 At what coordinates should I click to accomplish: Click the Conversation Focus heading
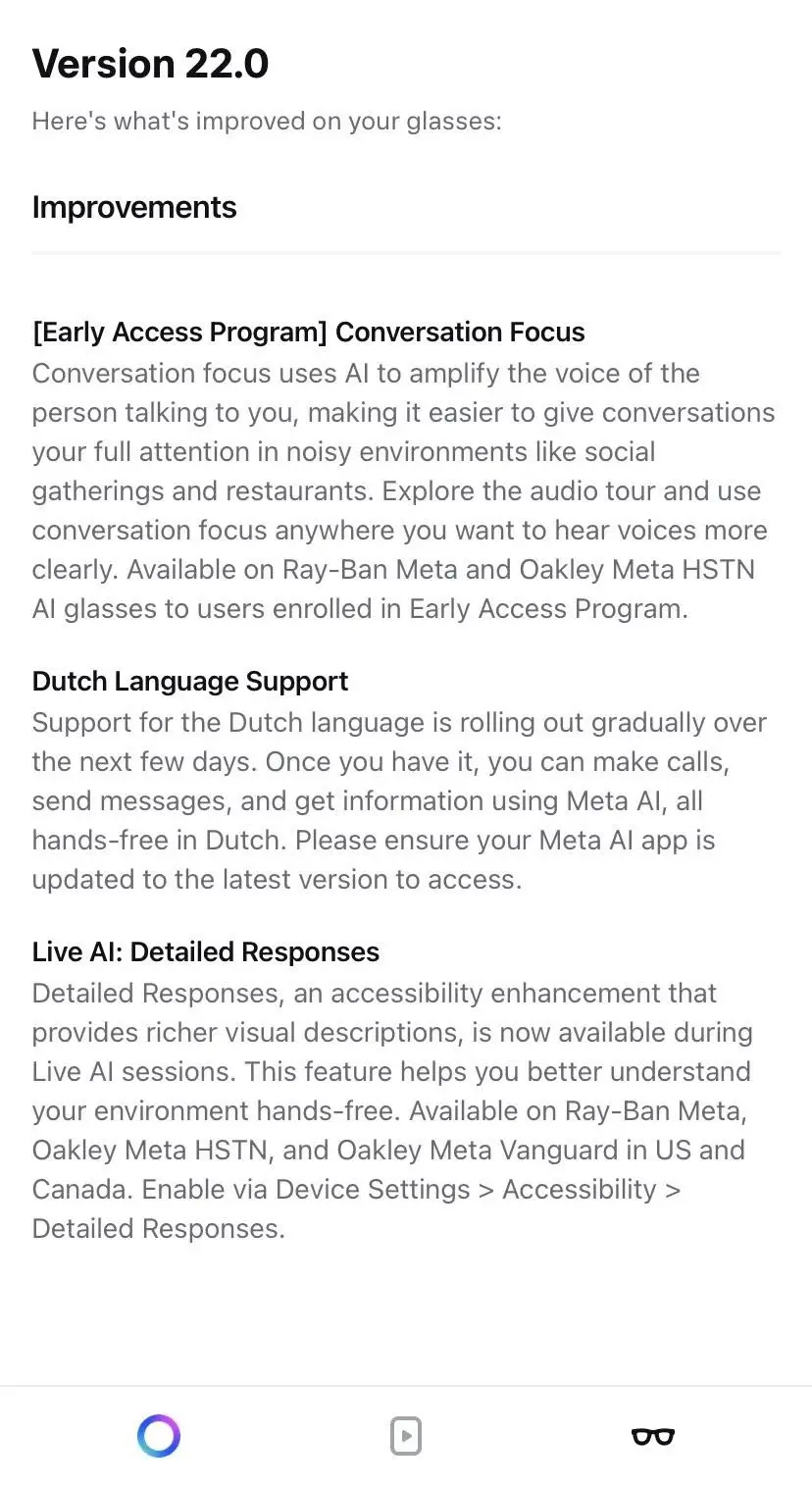[x=308, y=332]
